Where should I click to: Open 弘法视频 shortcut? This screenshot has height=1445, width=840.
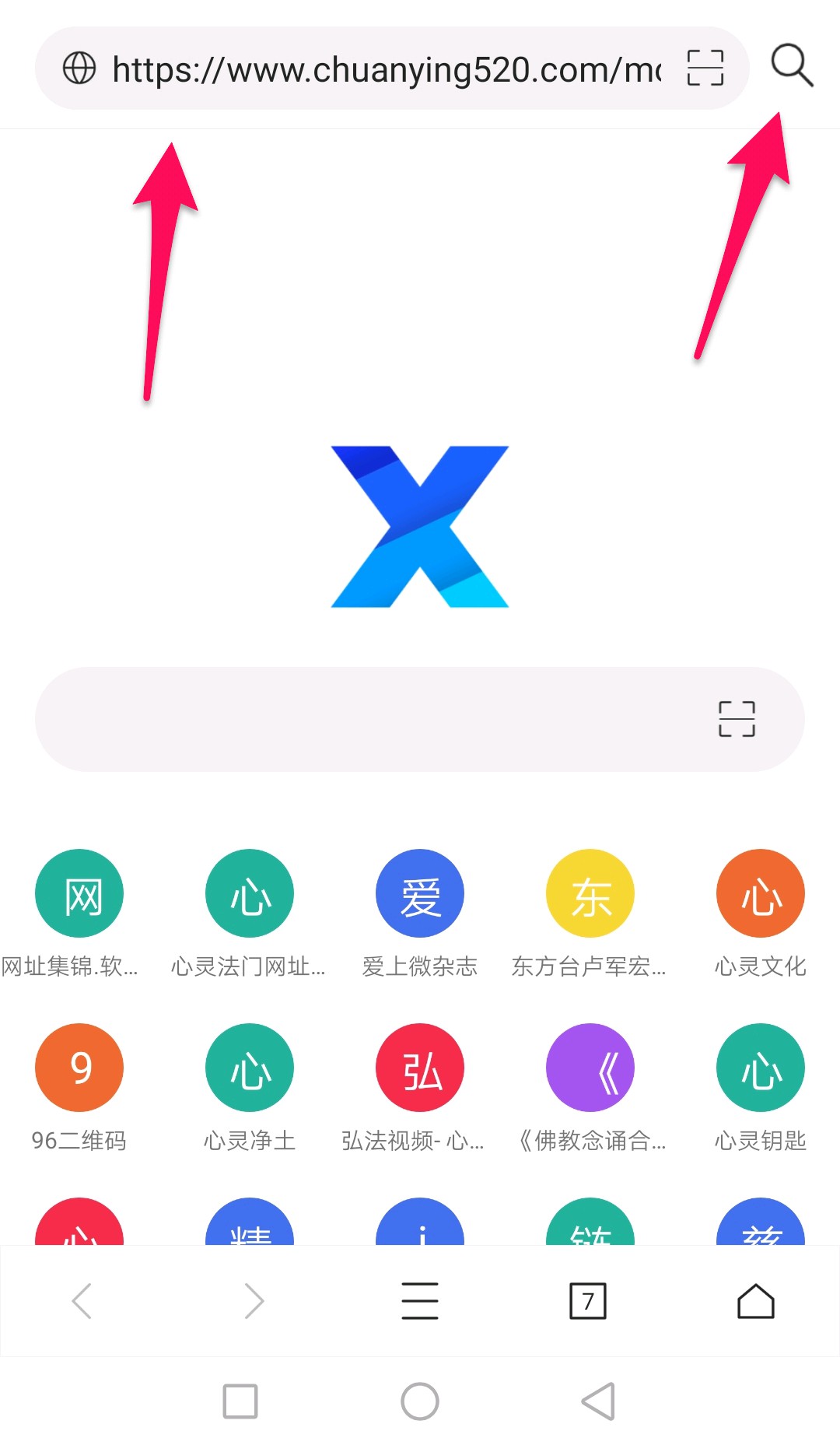click(420, 1068)
